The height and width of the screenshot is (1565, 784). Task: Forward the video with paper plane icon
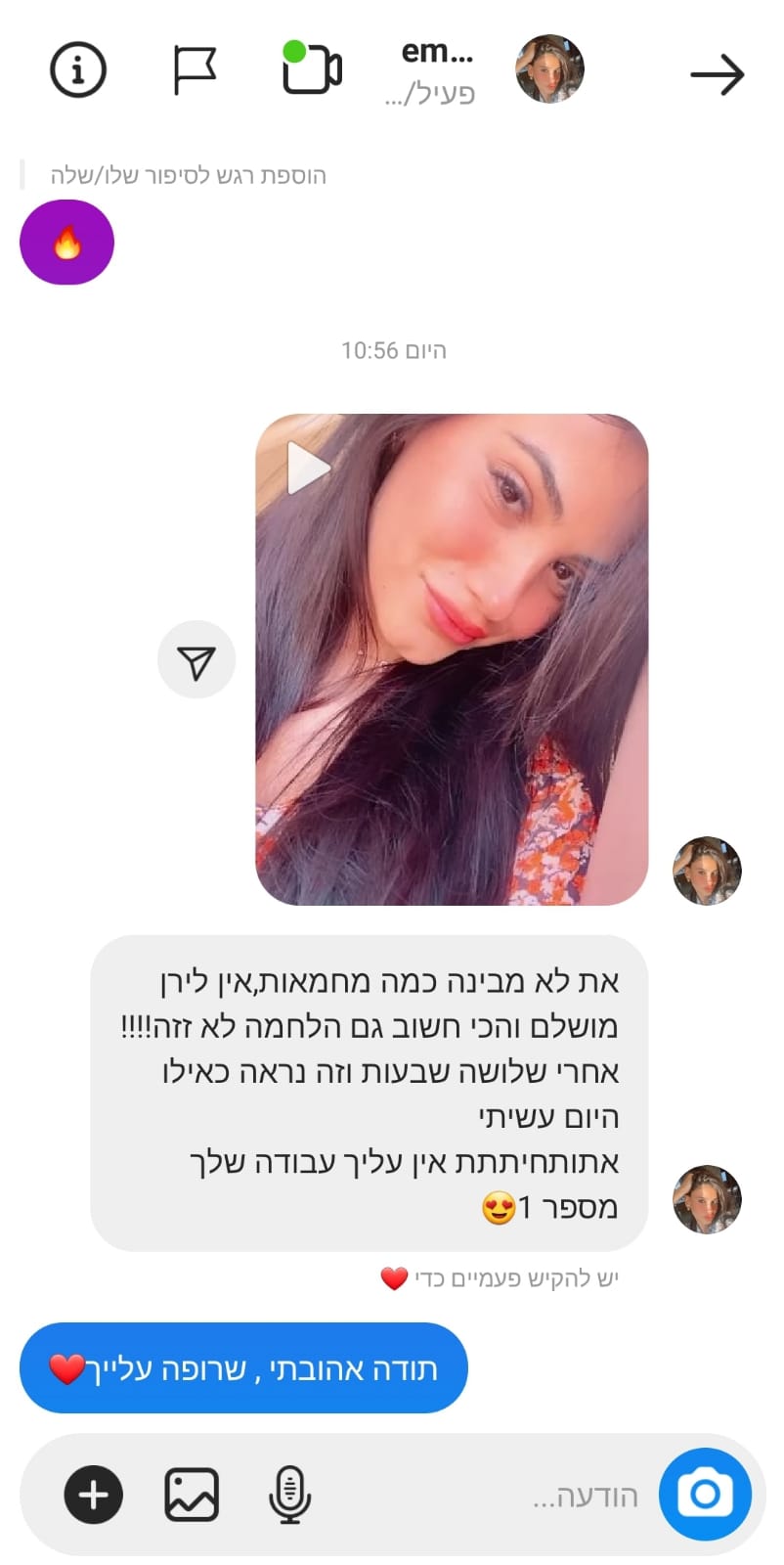point(196,660)
